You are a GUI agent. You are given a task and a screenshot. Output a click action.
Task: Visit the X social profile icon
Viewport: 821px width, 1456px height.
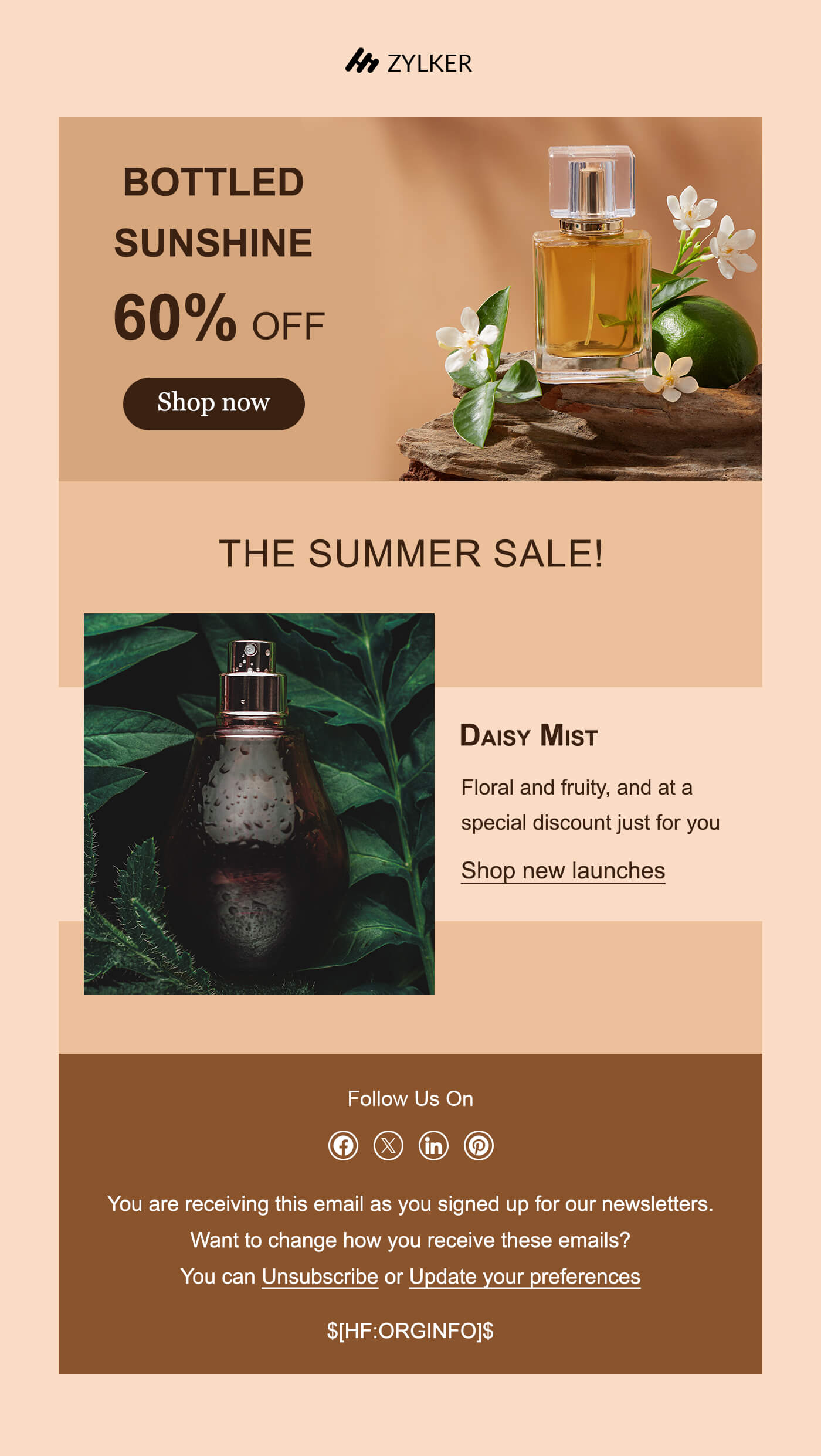coord(388,1145)
